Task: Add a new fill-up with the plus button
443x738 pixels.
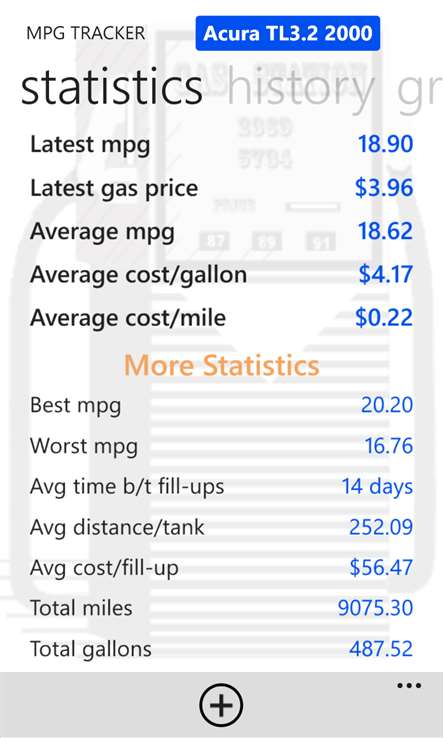Action: pyautogui.click(x=221, y=705)
